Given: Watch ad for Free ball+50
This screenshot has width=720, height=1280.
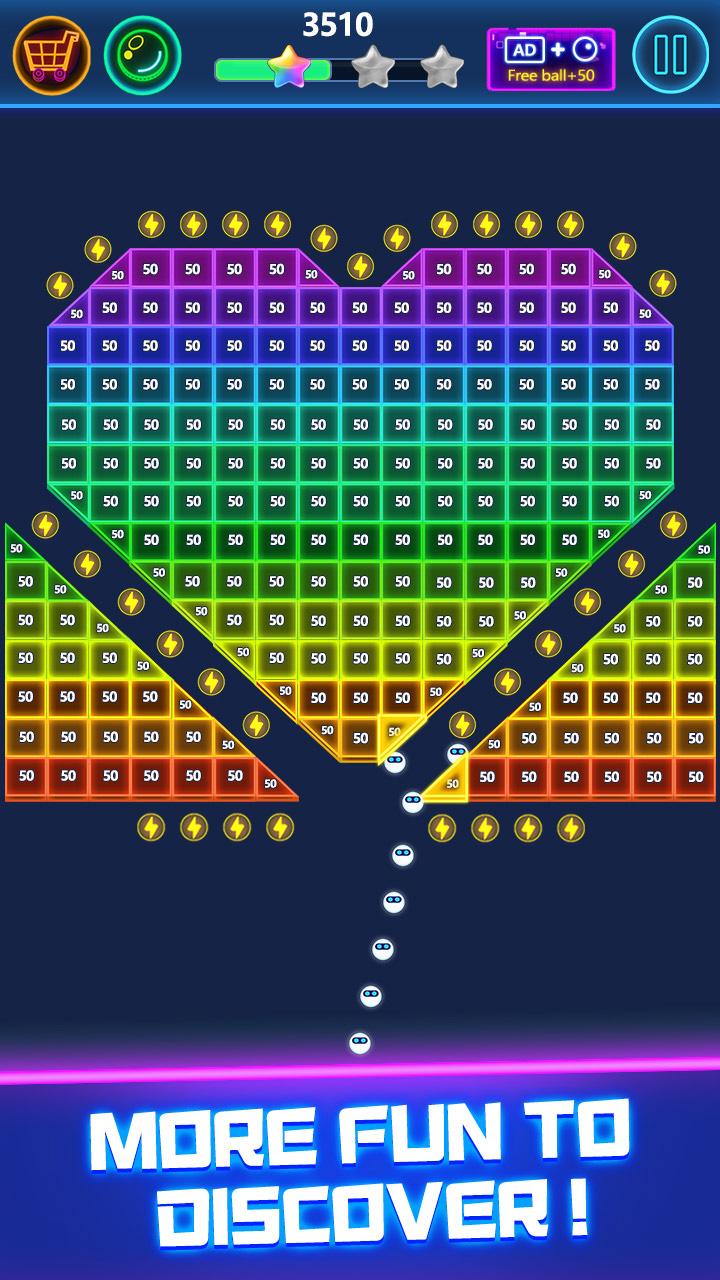Looking at the screenshot, I should tap(551, 59).
